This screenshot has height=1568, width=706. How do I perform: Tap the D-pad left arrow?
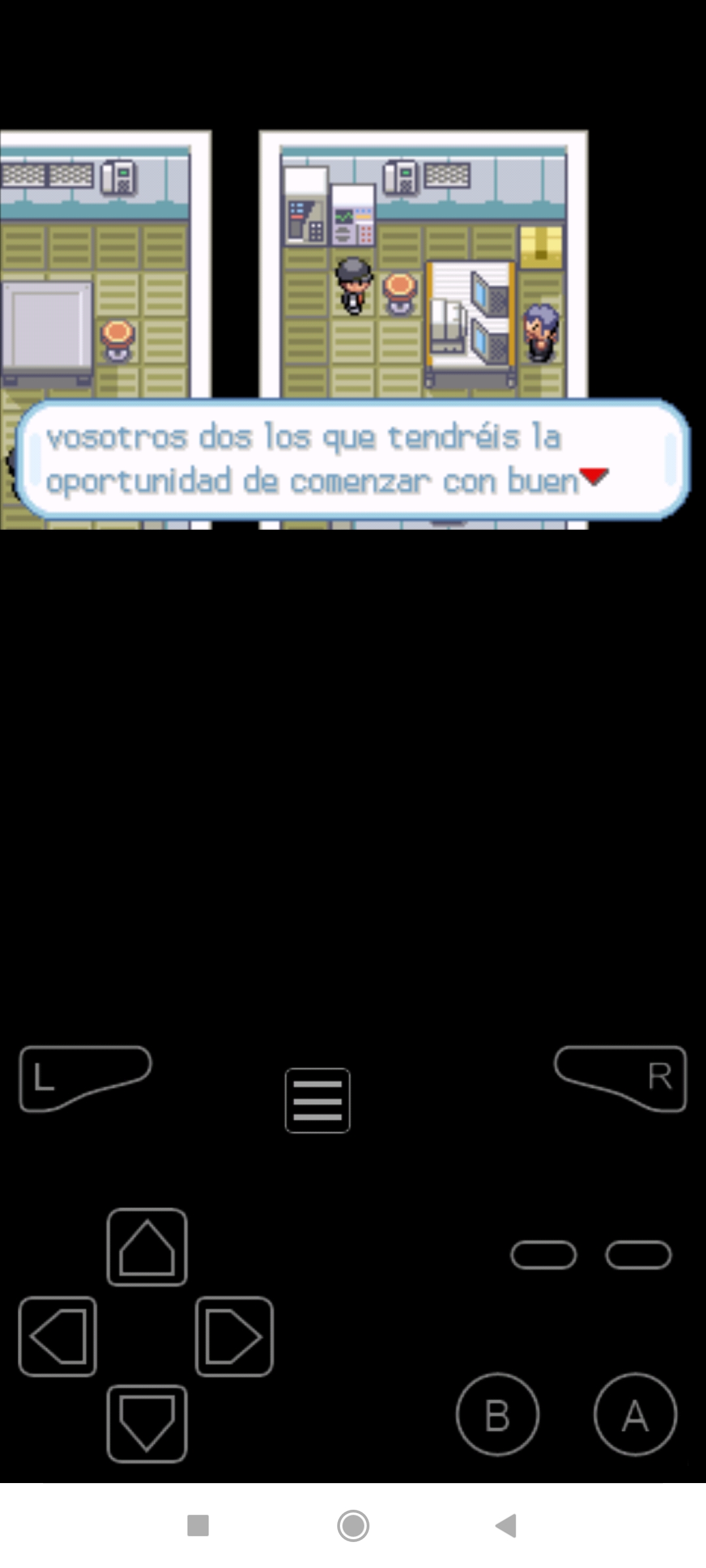[x=58, y=1336]
